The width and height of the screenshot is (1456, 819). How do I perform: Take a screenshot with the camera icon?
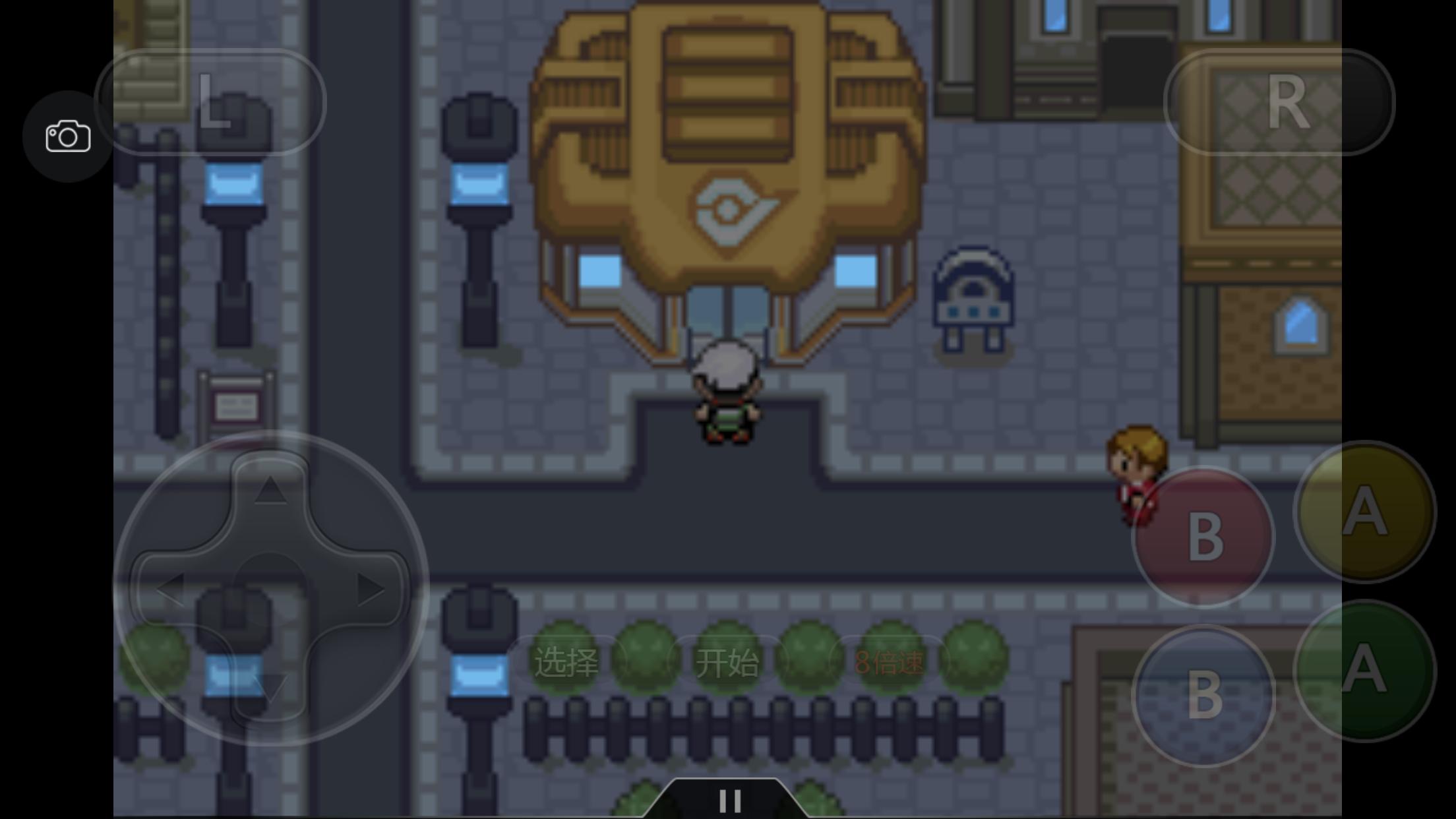tap(68, 137)
